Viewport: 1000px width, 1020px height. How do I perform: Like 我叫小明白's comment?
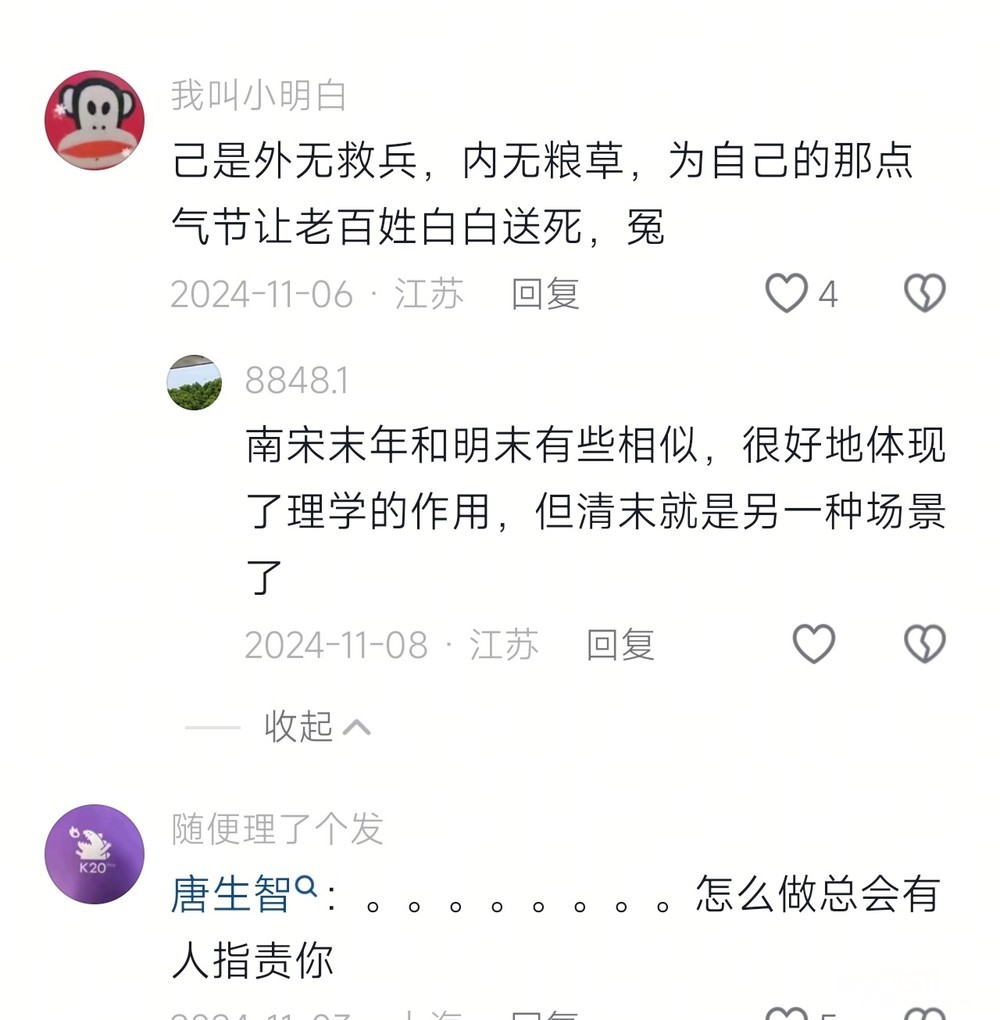pyautogui.click(x=787, y=294)
